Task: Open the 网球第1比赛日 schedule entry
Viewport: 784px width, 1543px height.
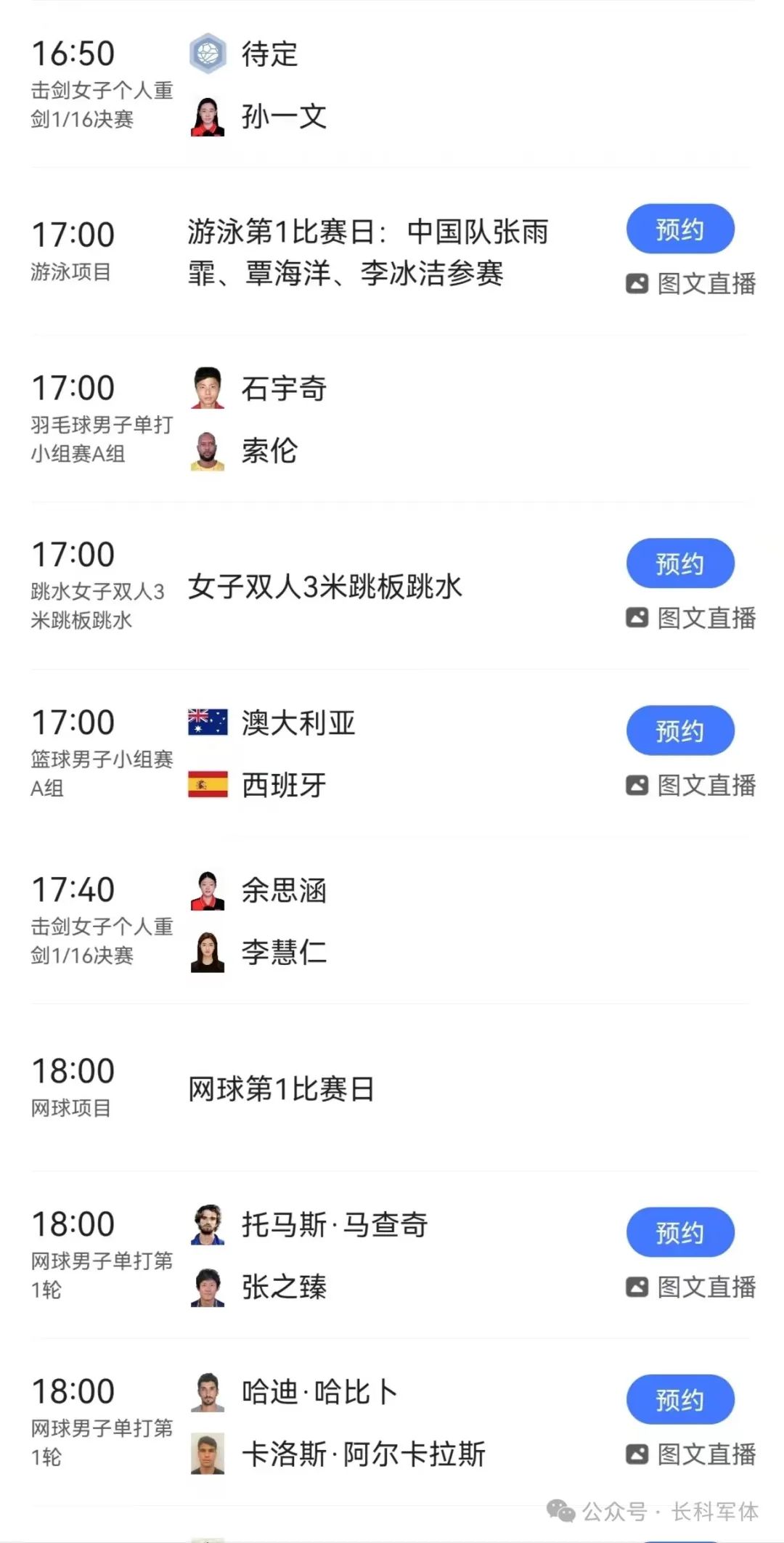Action: click(282, 1089)
